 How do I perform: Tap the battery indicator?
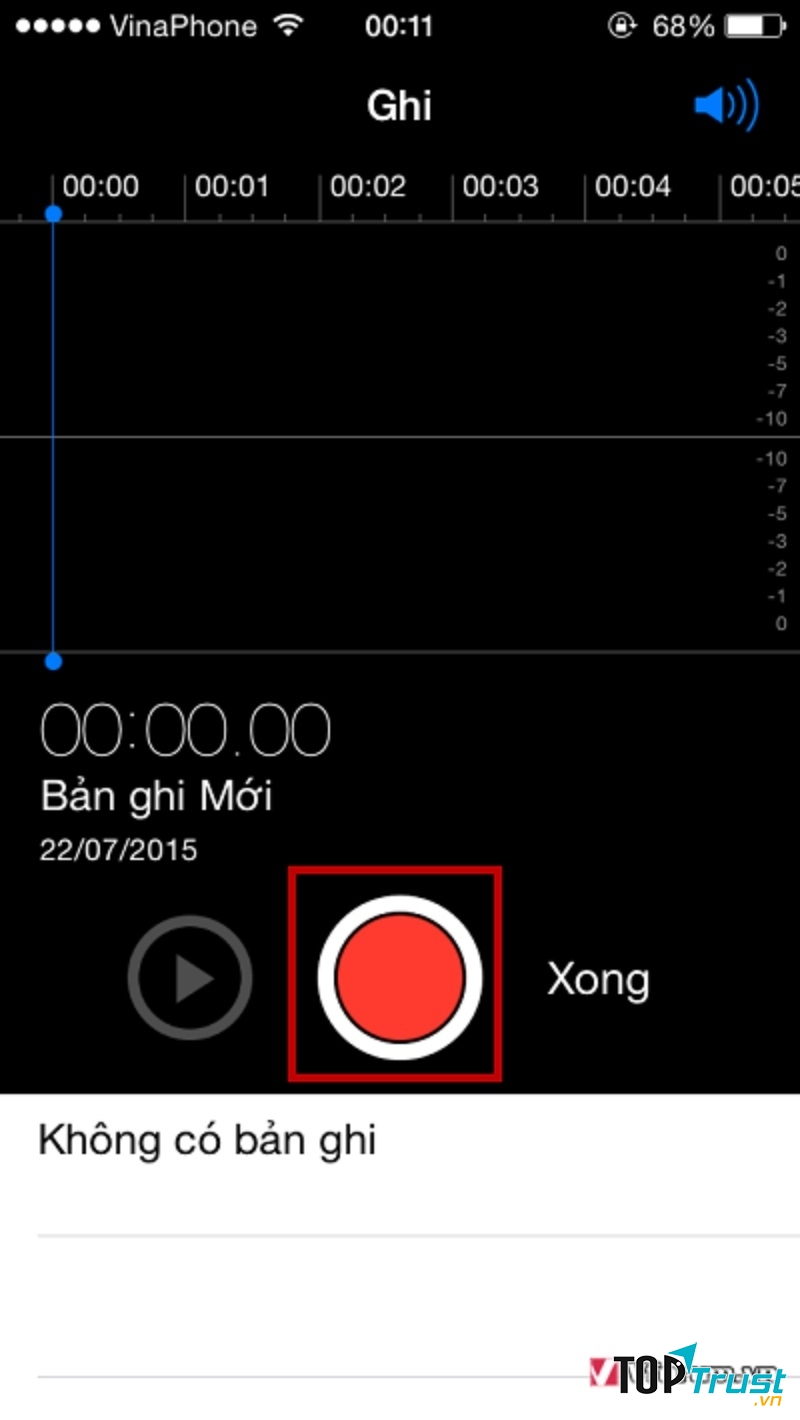[x=757, y=27]
